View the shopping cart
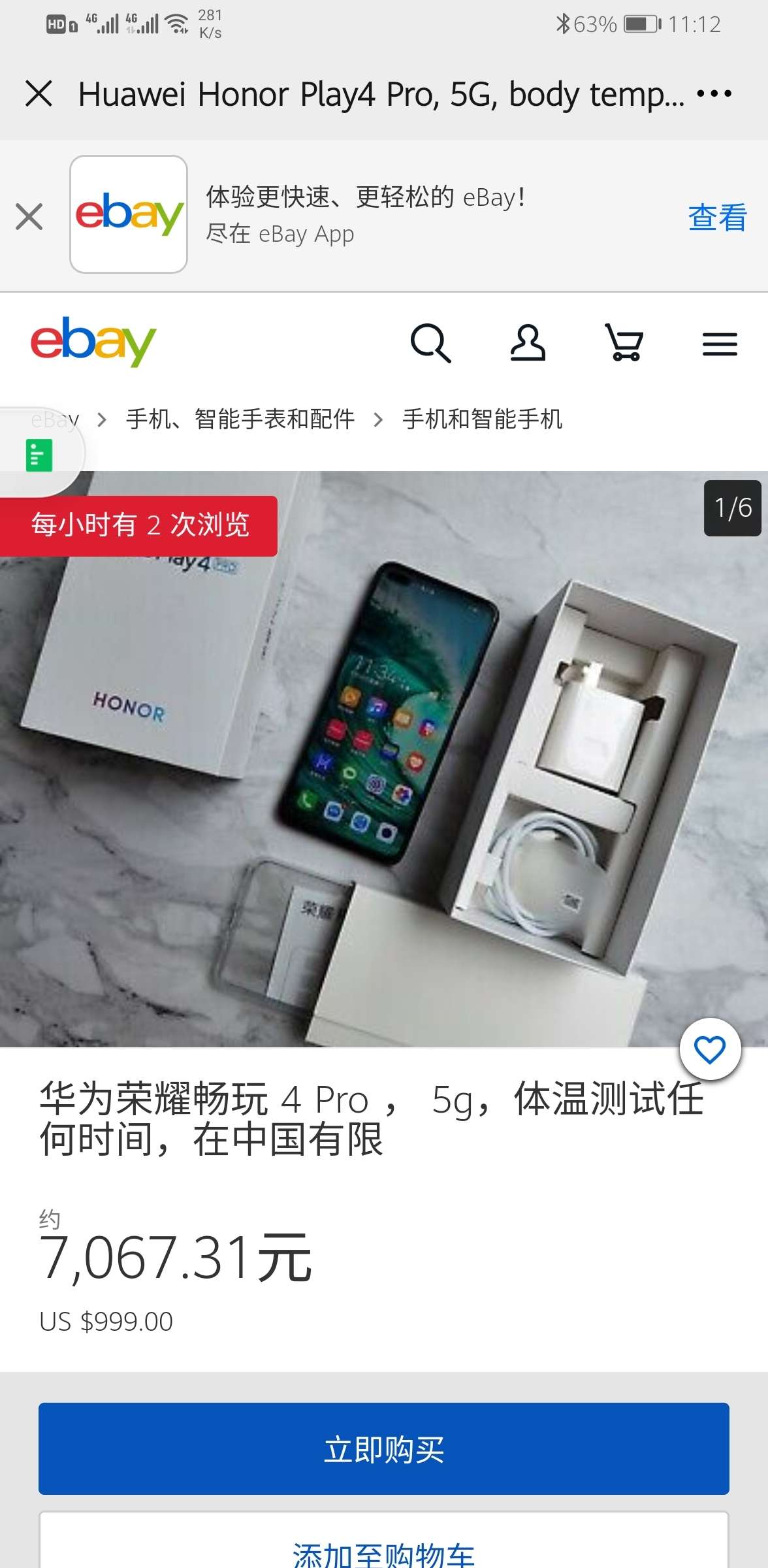Image resolution: width=768 pixels, height=1568 pixels. tap(624, 342)
